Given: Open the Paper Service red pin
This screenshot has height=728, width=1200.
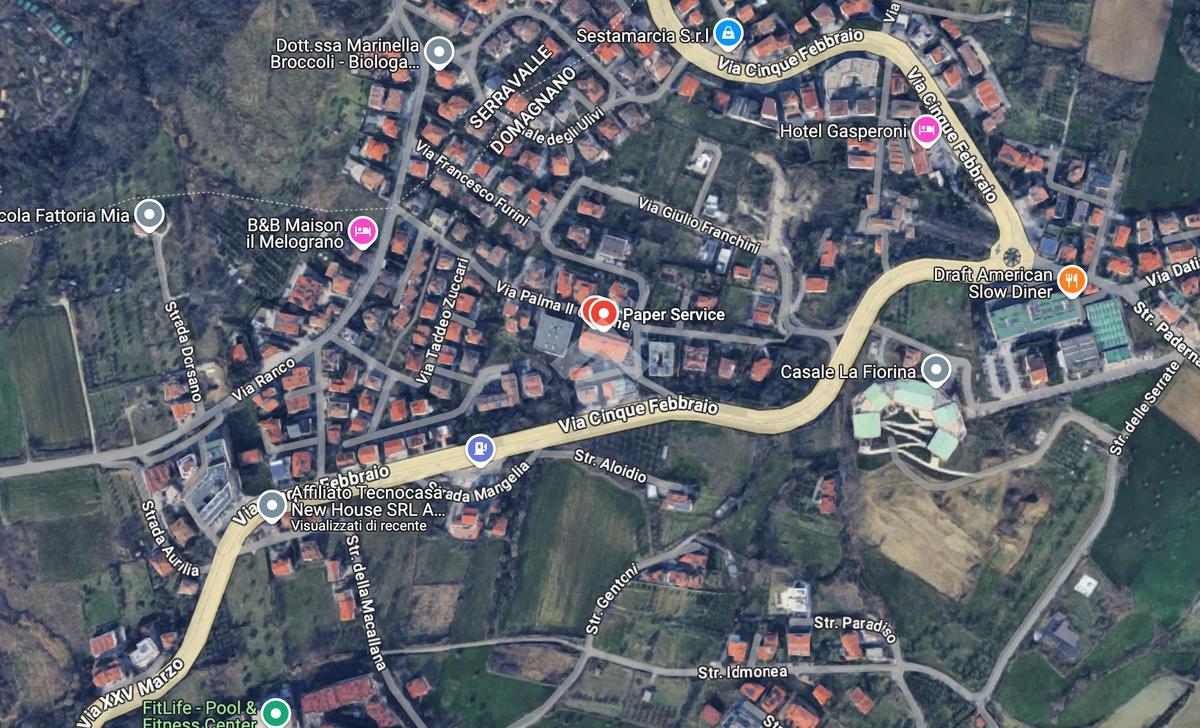Looking at the screenshot, I should (603, 315).
